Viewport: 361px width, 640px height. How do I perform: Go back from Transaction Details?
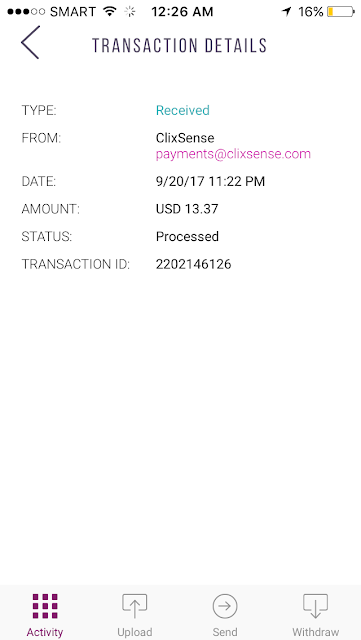coord(30,42)
